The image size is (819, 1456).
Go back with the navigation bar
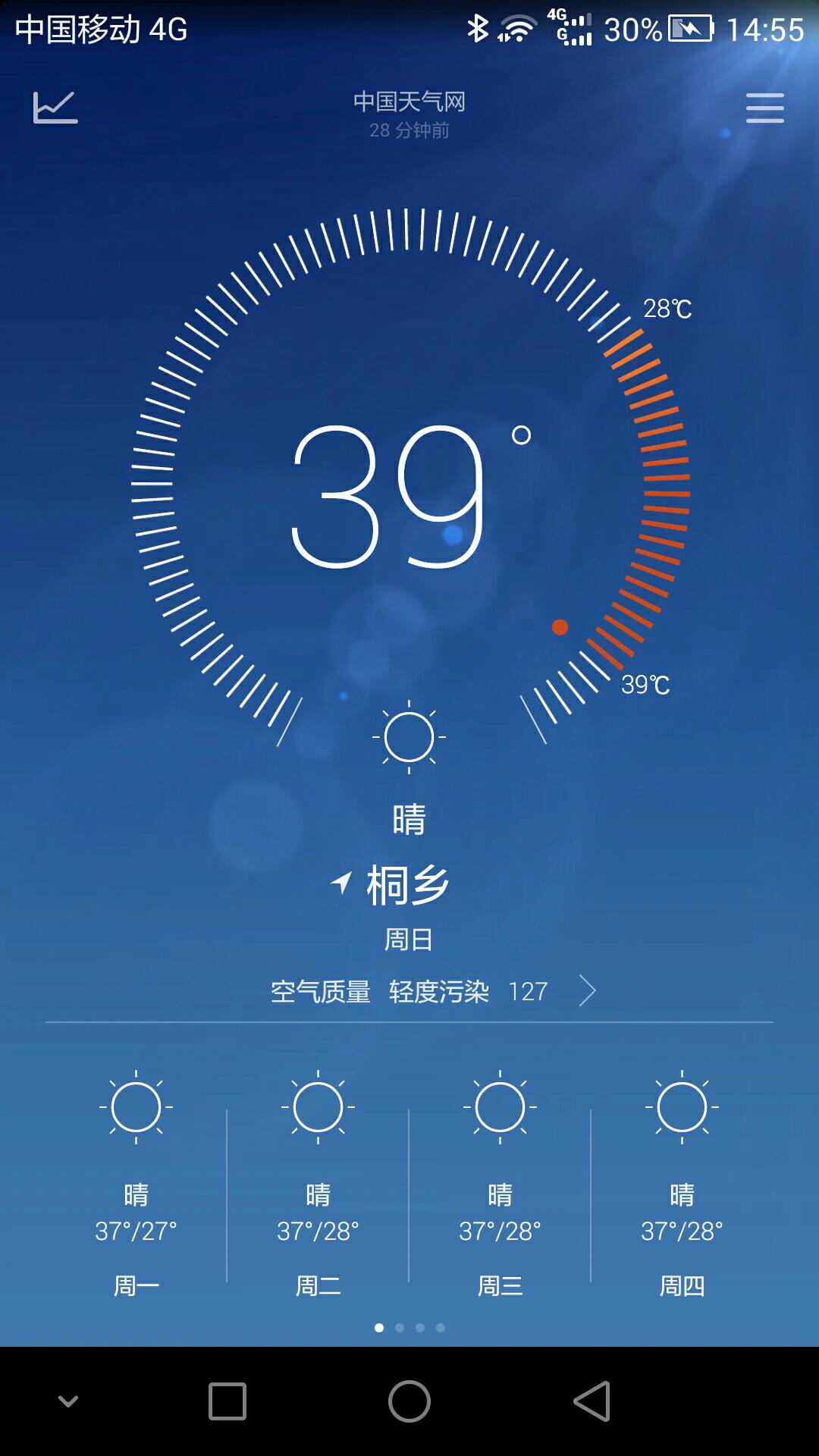point(591,1401)
